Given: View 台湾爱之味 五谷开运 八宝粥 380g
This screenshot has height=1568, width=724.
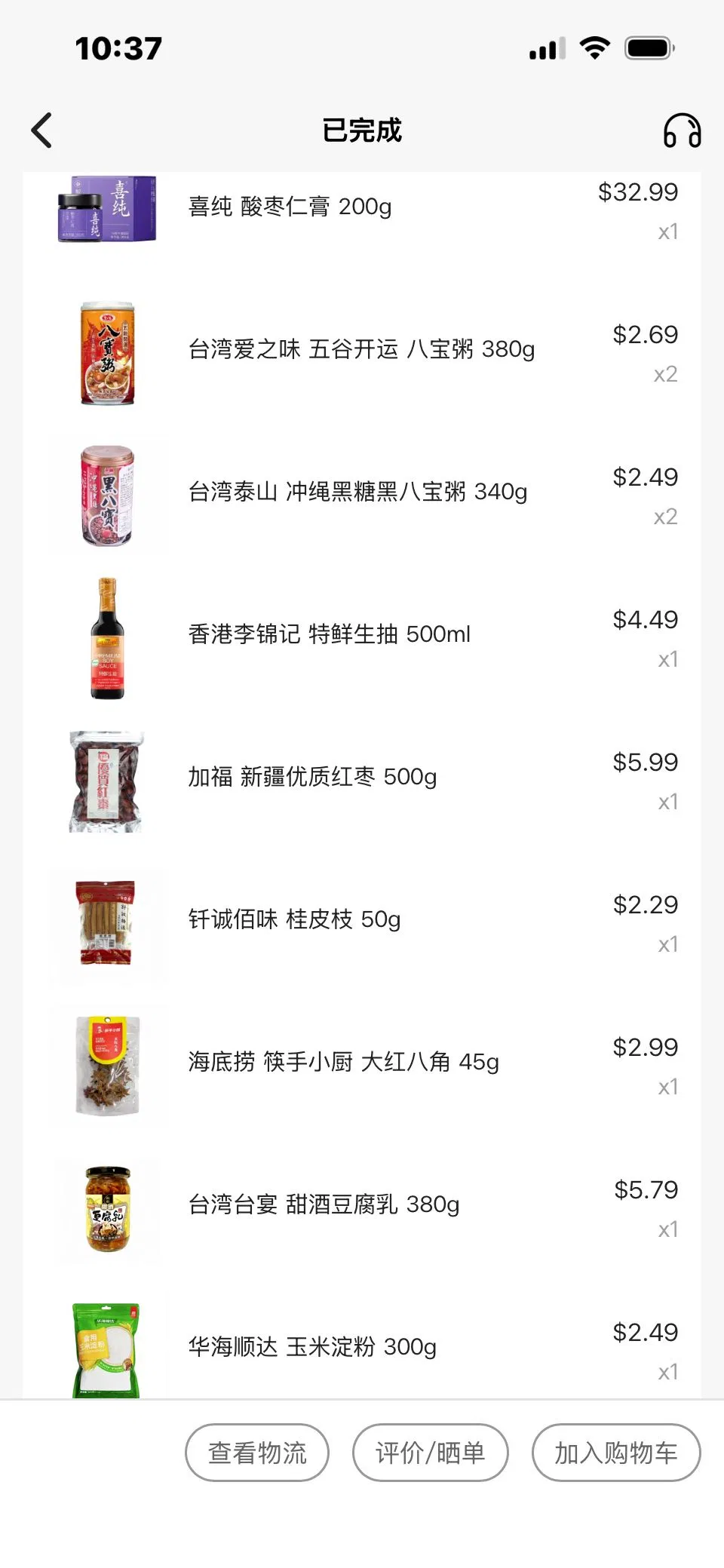Looking at the screenshot, I should (361, 349).
